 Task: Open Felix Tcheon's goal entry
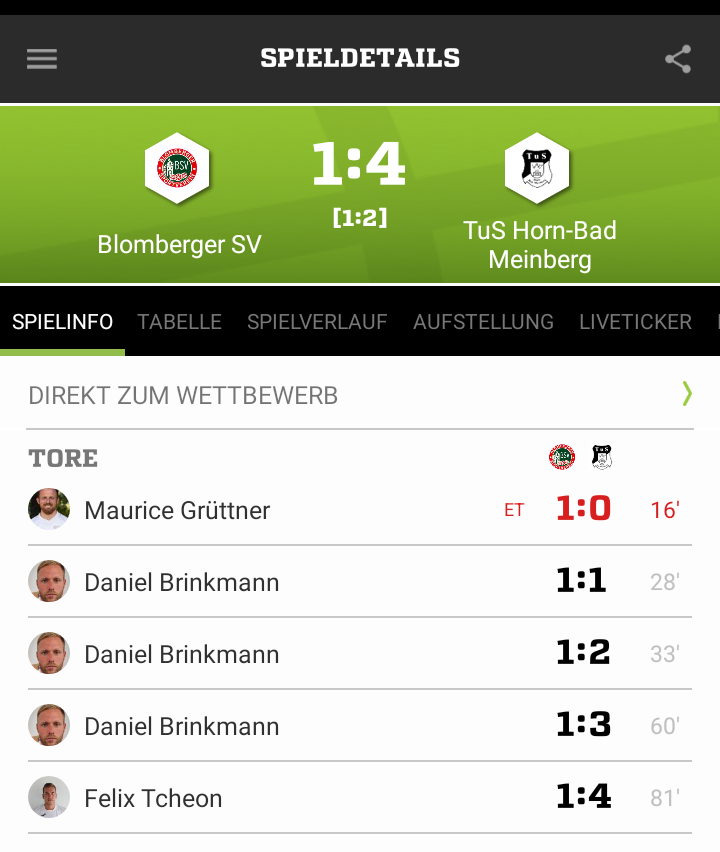click(360, 798)
